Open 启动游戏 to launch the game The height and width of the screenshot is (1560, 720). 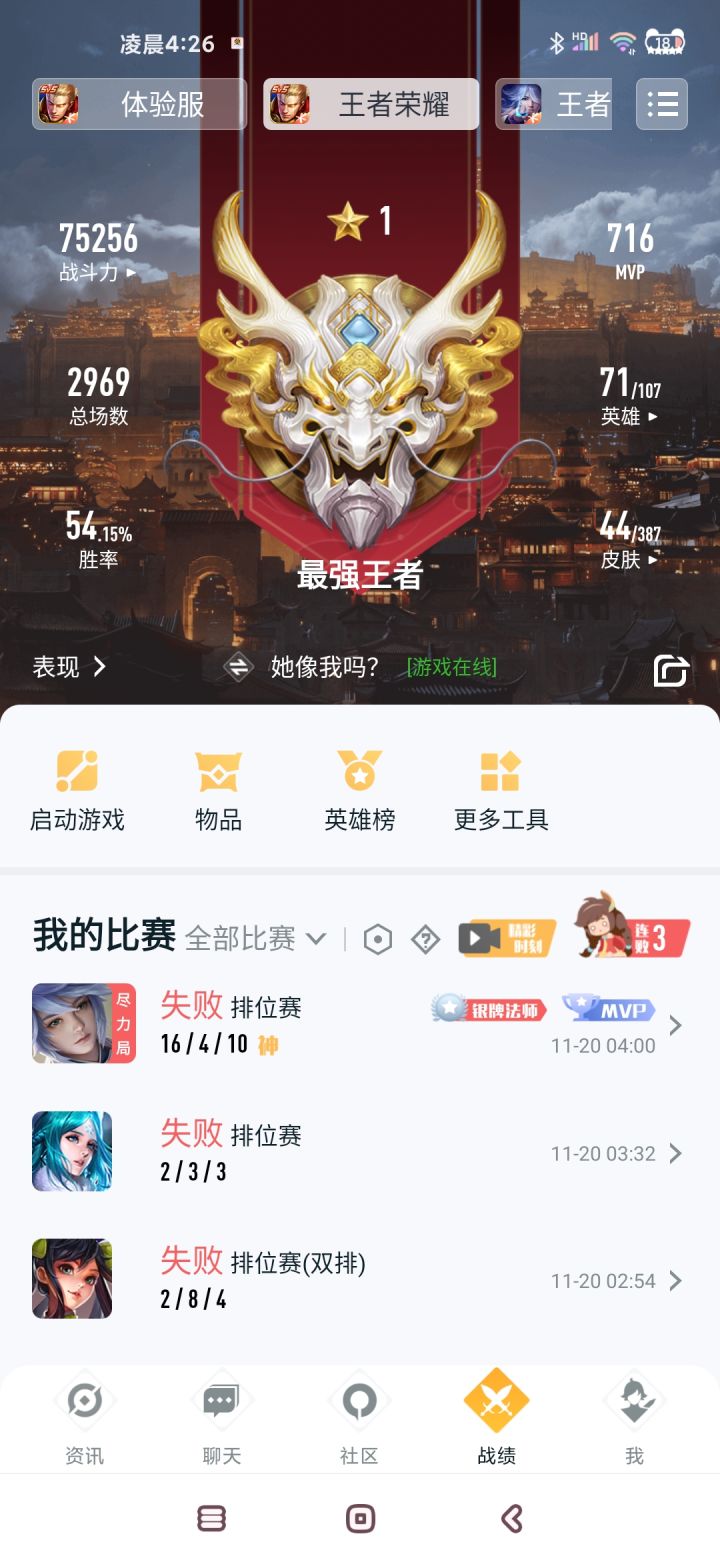[78, 790]
